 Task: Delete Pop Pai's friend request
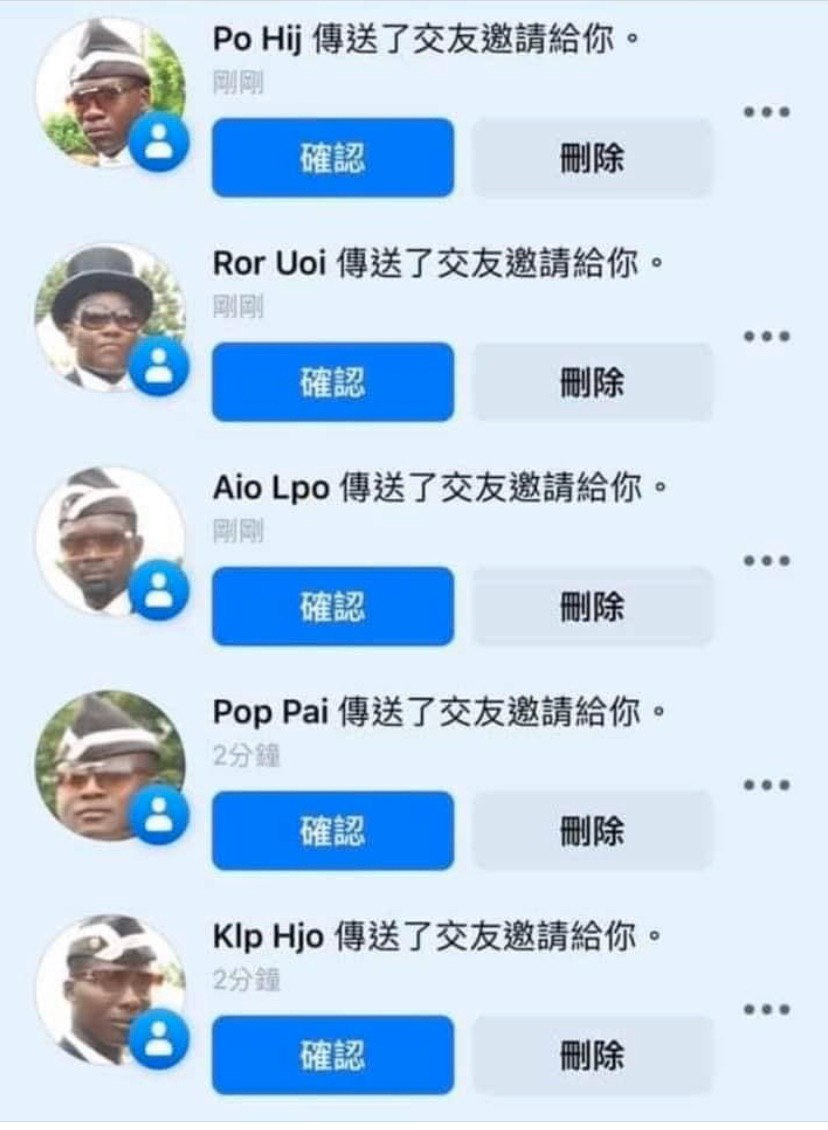point(592,830)
